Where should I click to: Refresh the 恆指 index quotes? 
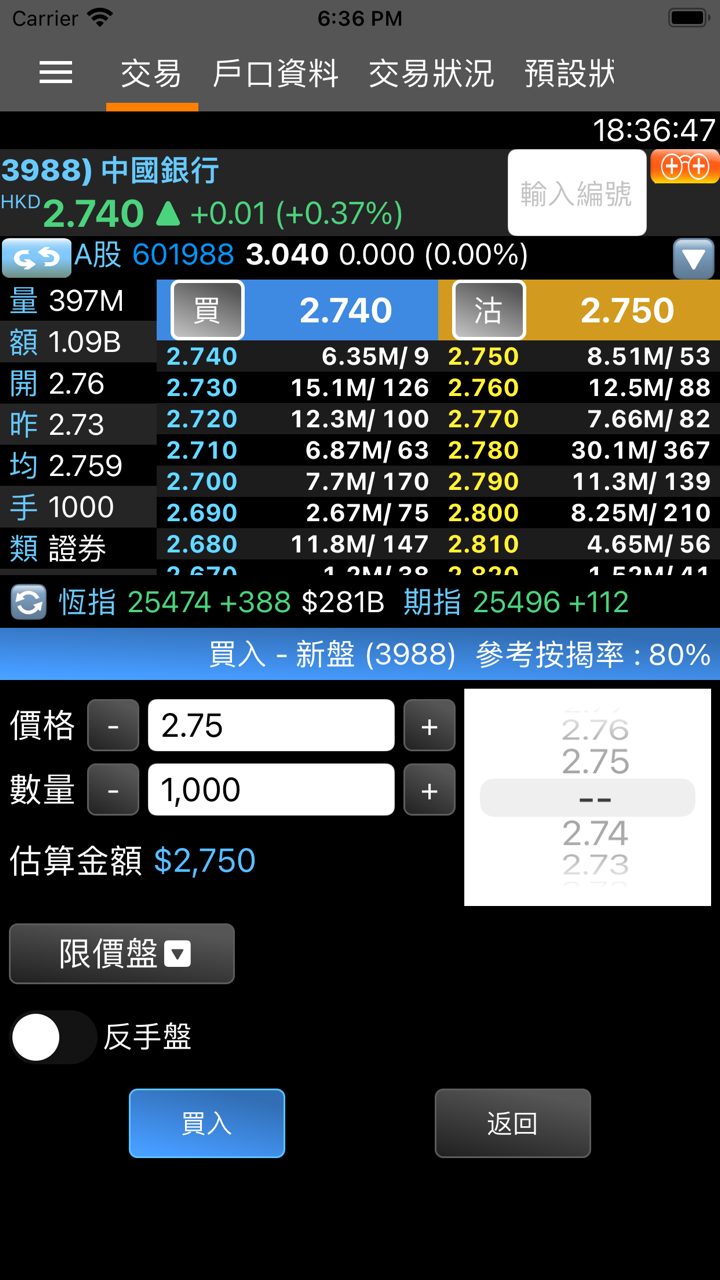28,602
